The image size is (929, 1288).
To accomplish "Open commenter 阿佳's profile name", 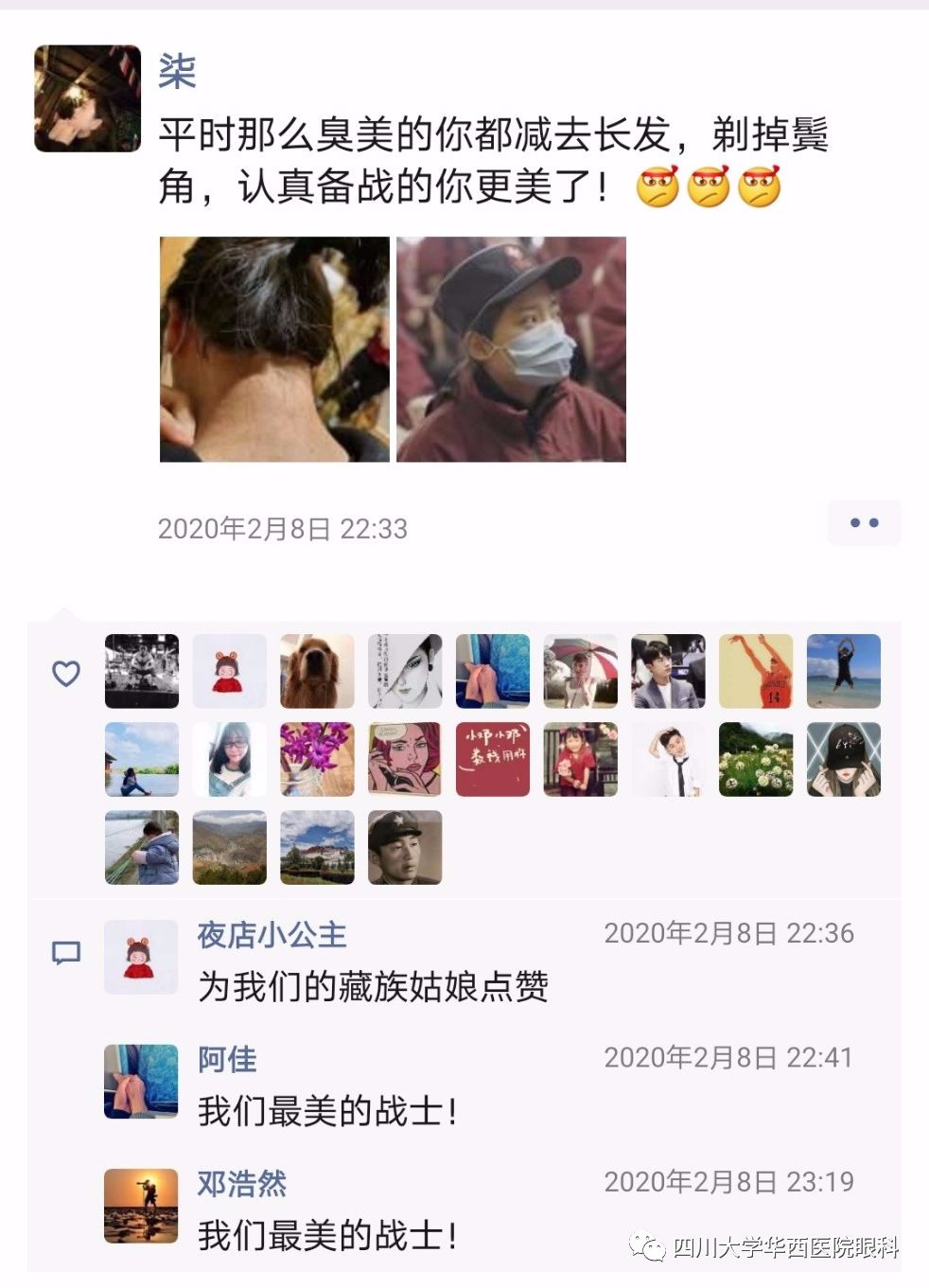I will (x=227, y=1059).
